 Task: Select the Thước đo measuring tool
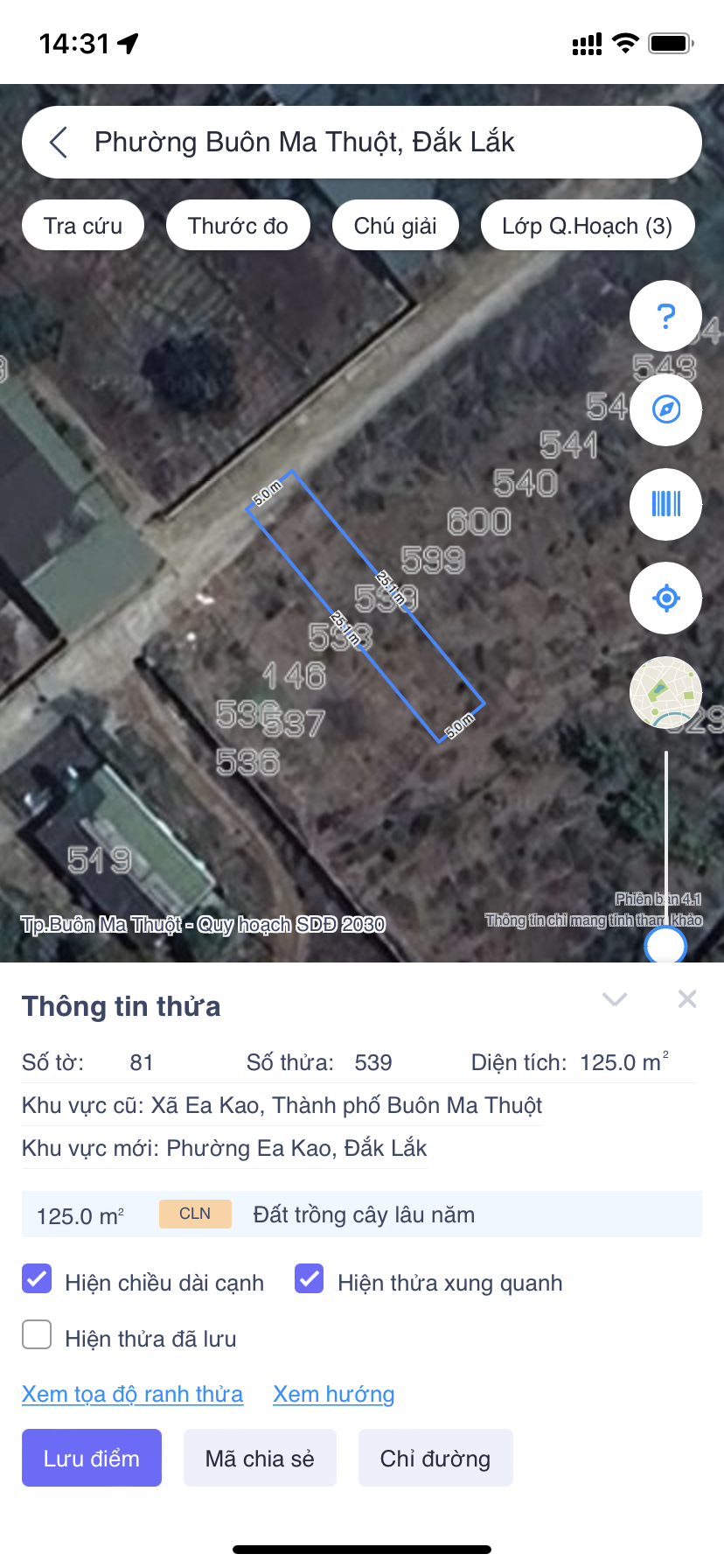tap(238, 226)
